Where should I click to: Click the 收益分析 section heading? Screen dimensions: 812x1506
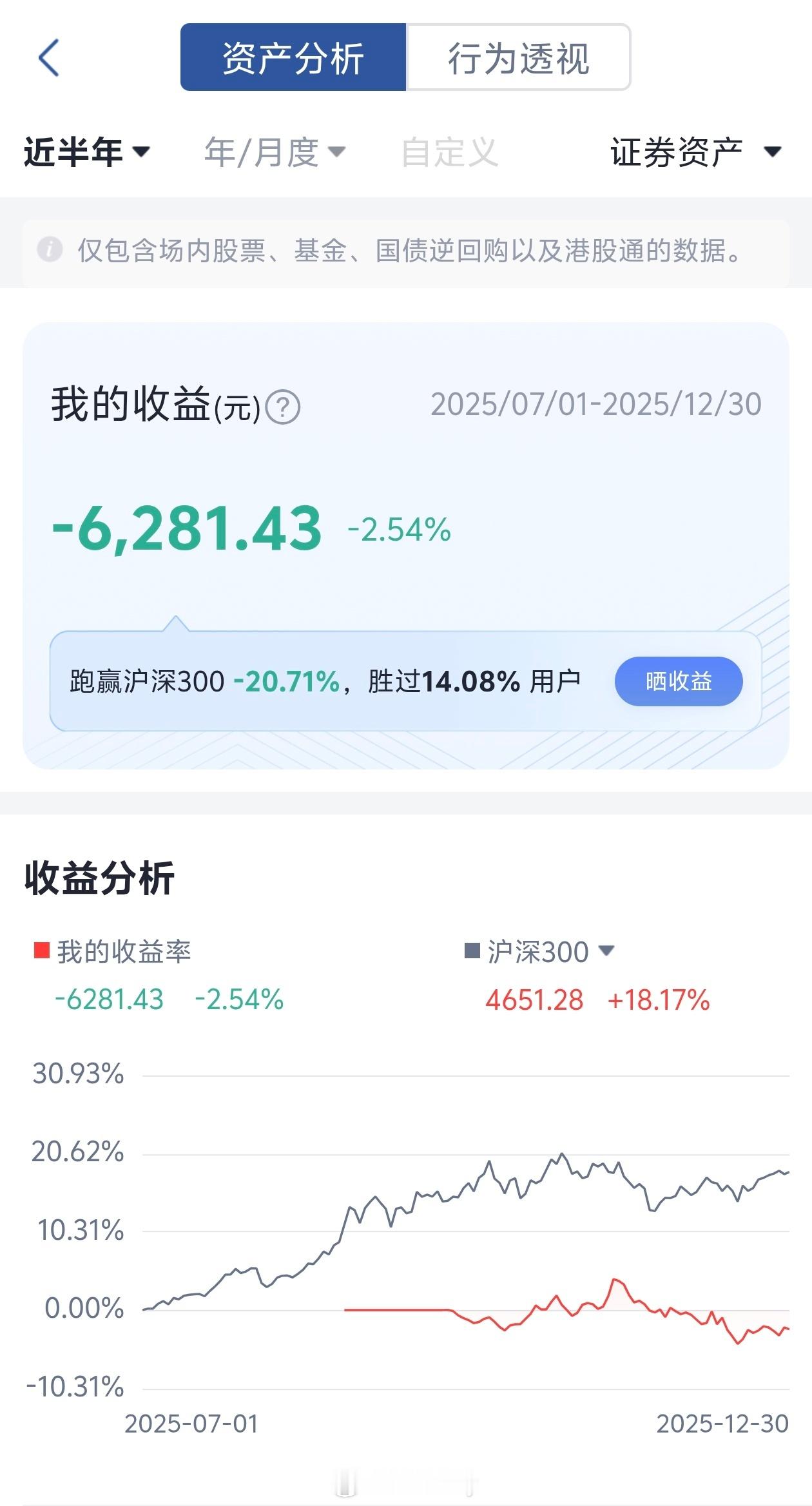tap(100, 877)
